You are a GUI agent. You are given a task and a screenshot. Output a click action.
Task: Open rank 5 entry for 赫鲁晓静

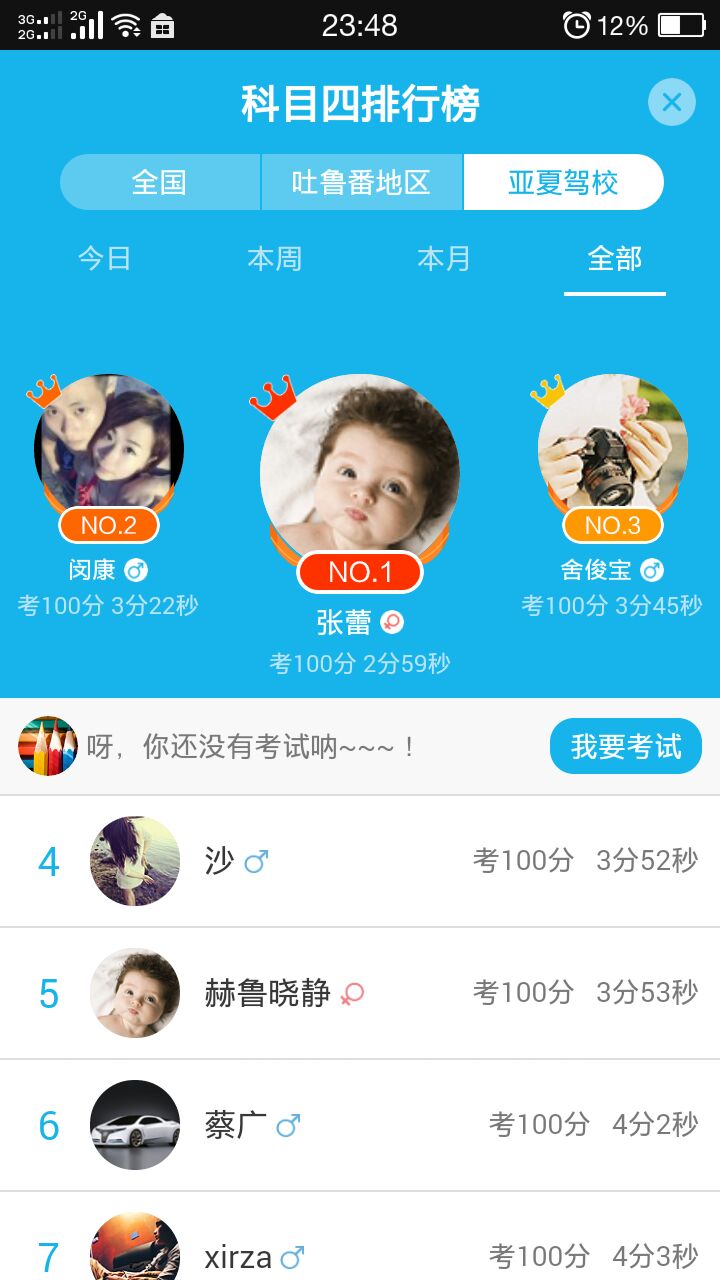(360, 993)
